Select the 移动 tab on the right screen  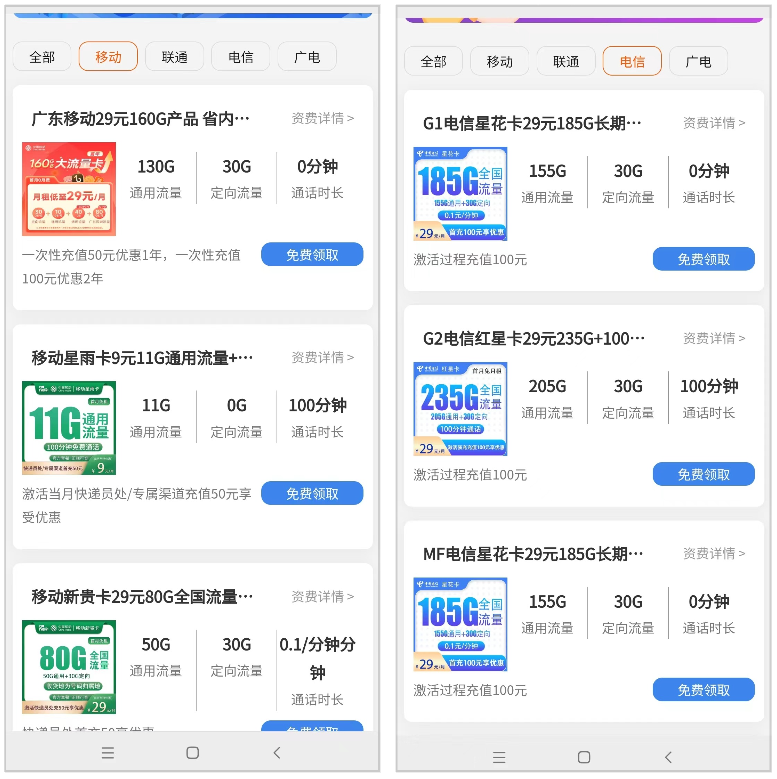pyautogui.click(x=499, y=61)
